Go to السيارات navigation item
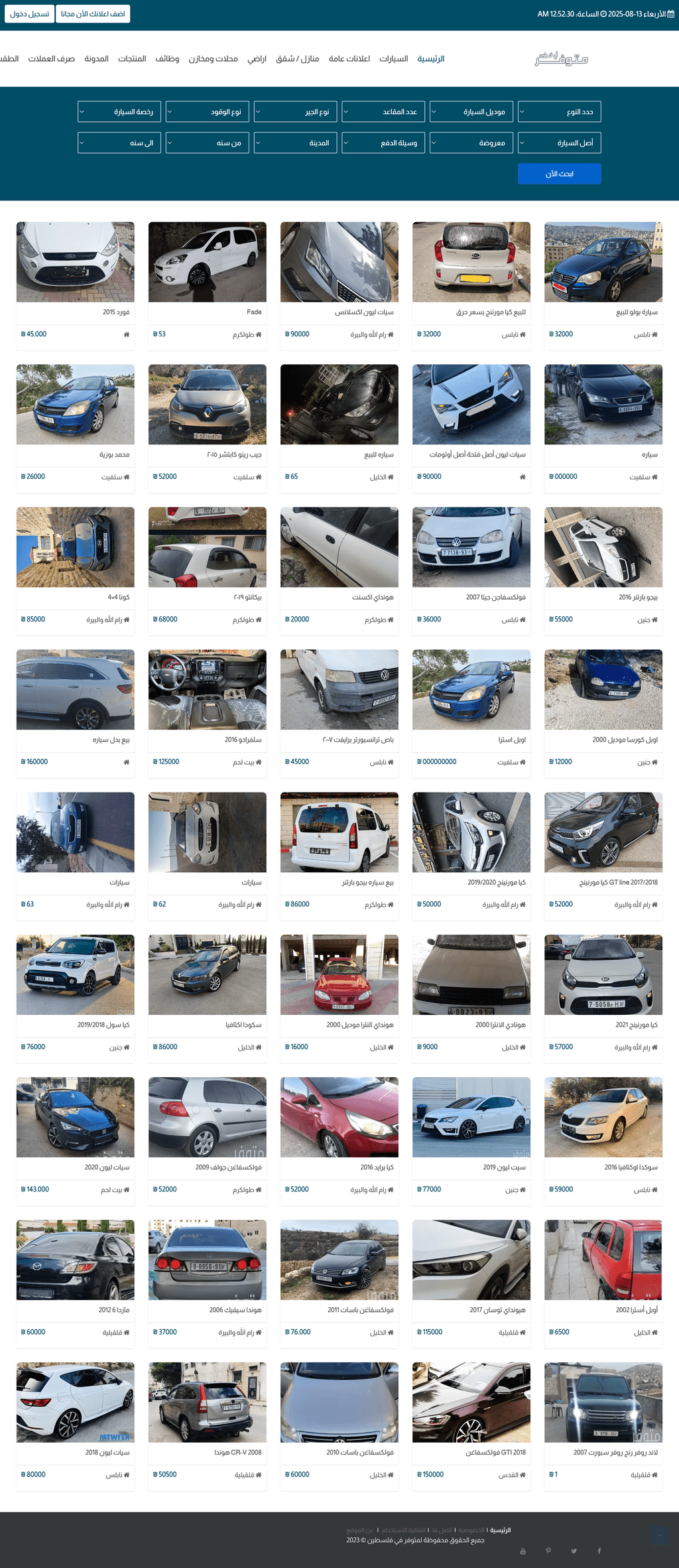679x1568 pixels. coord(393,59)
